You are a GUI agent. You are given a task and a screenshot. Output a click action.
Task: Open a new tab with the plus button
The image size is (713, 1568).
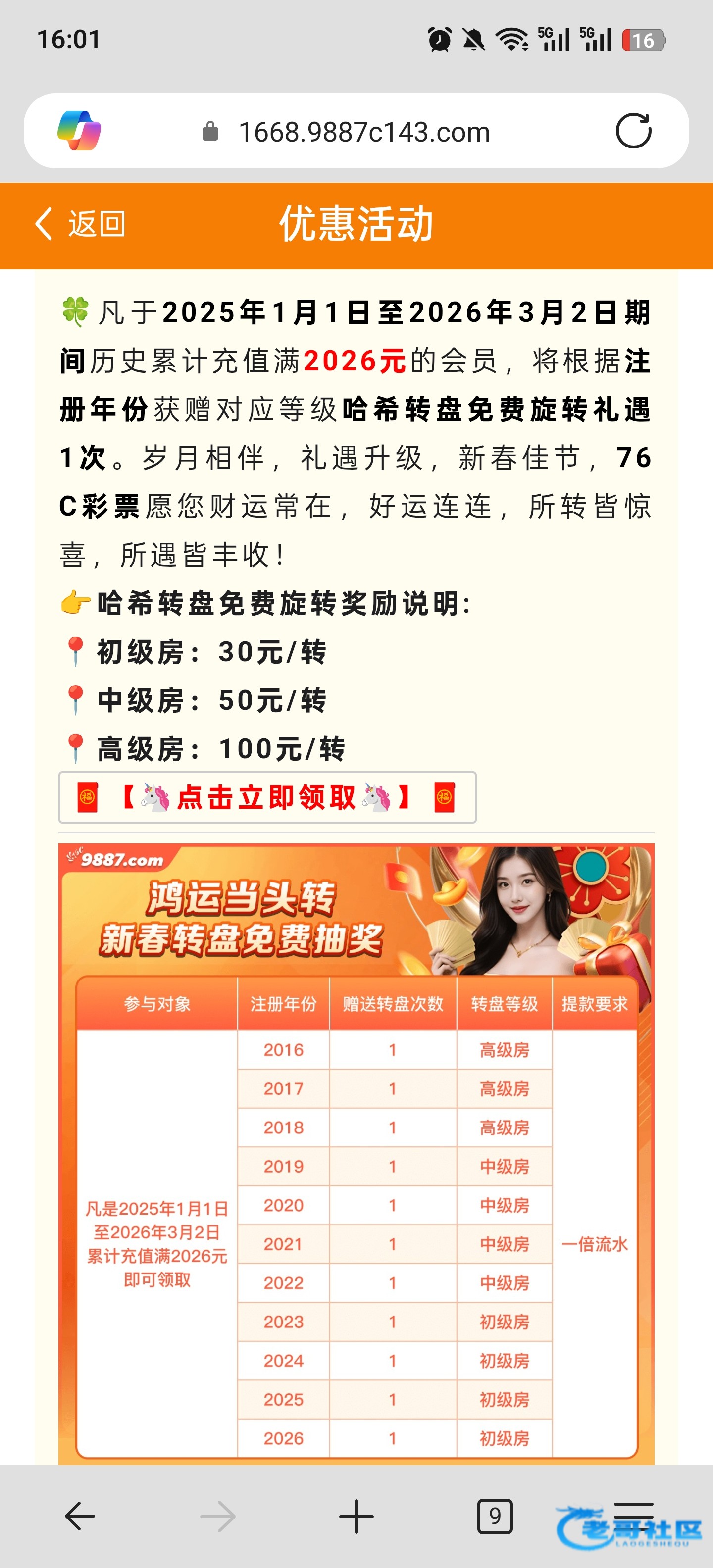356,1516
